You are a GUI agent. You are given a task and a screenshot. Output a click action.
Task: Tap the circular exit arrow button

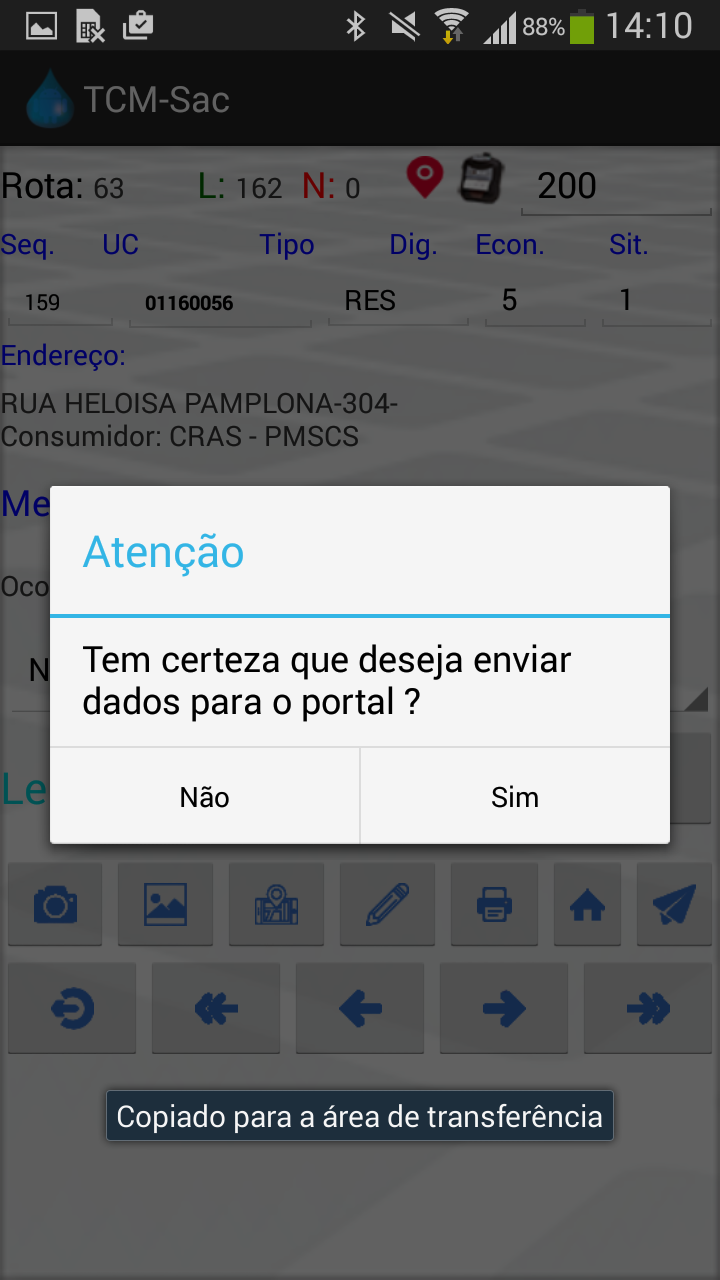click(72, 1008)
